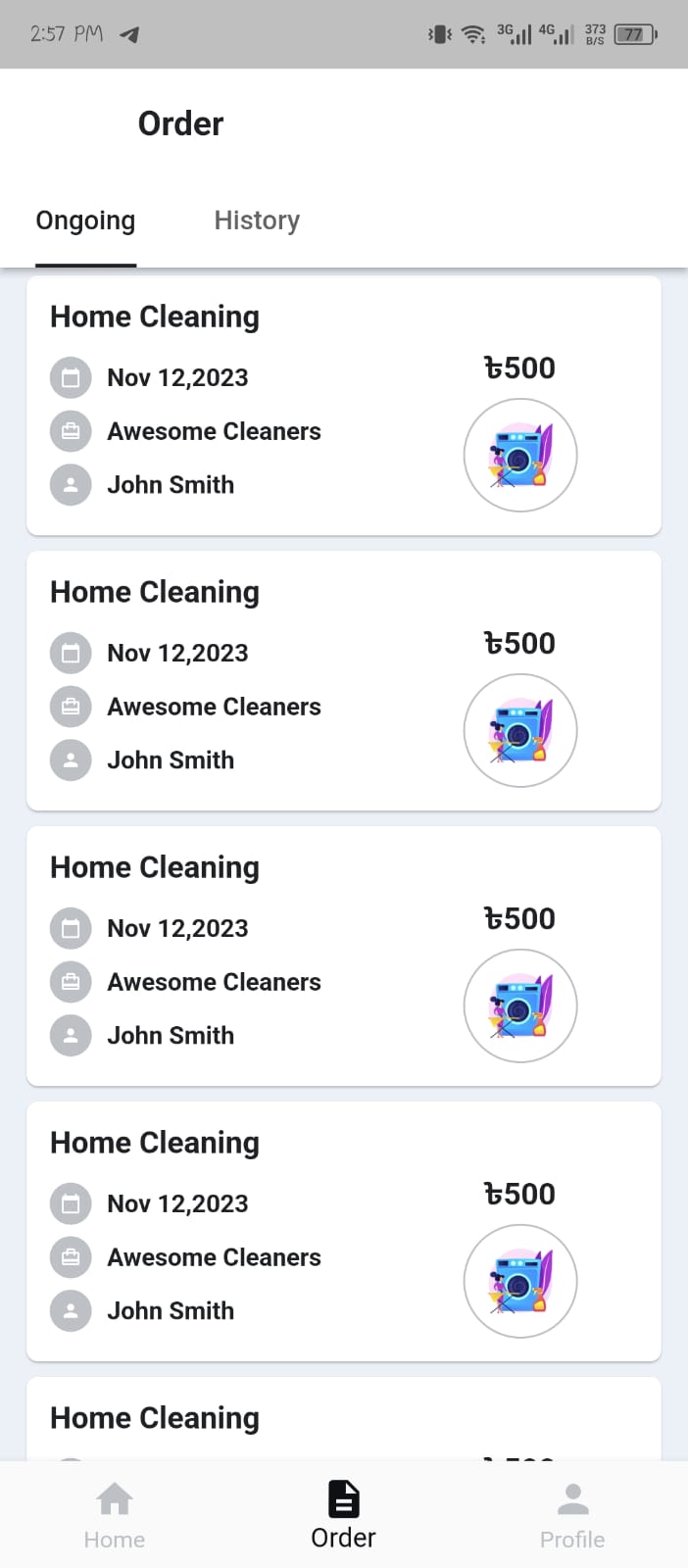Select the Ongoing orders tab
This screenshot has height=1568, width=688.
click(x=85, y=221)
